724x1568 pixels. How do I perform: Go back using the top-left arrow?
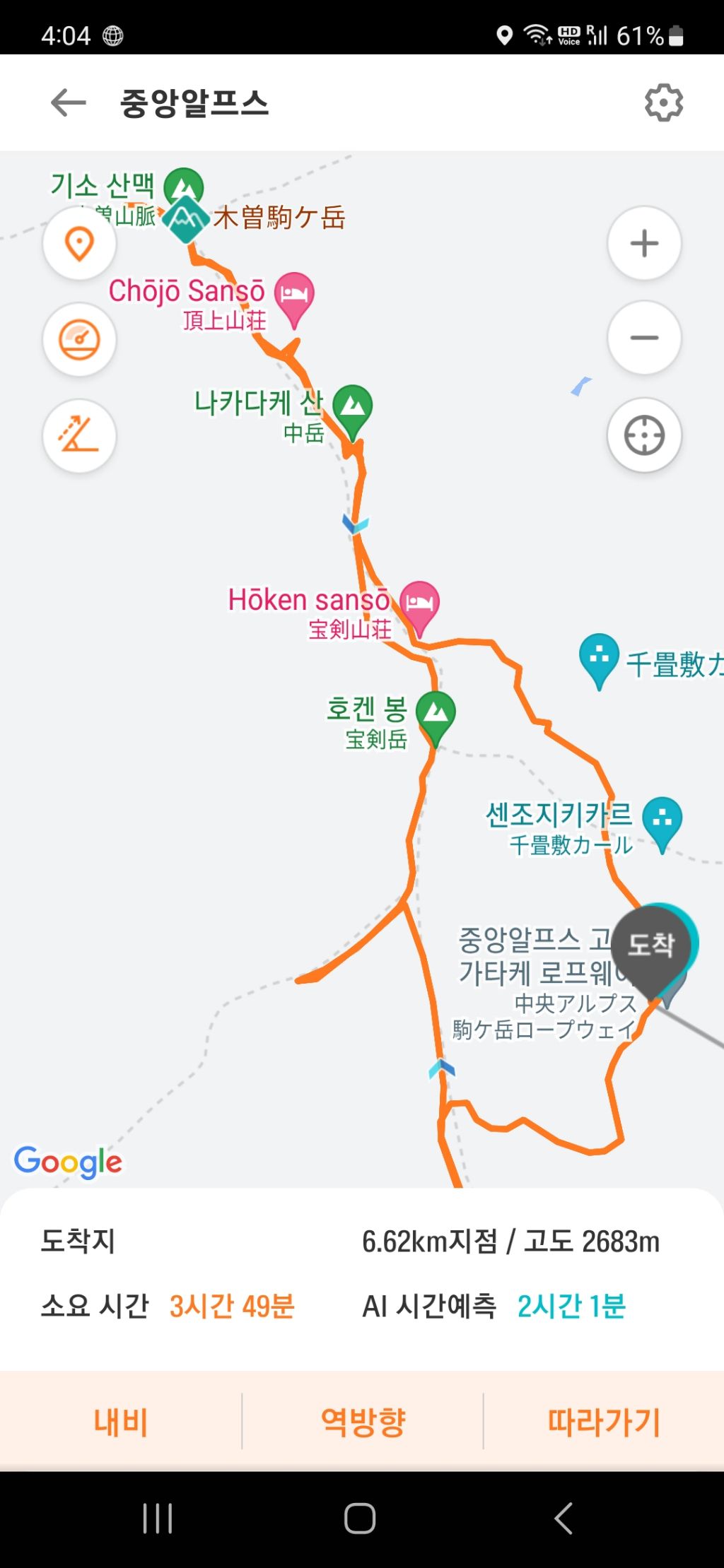click(69, 103)
